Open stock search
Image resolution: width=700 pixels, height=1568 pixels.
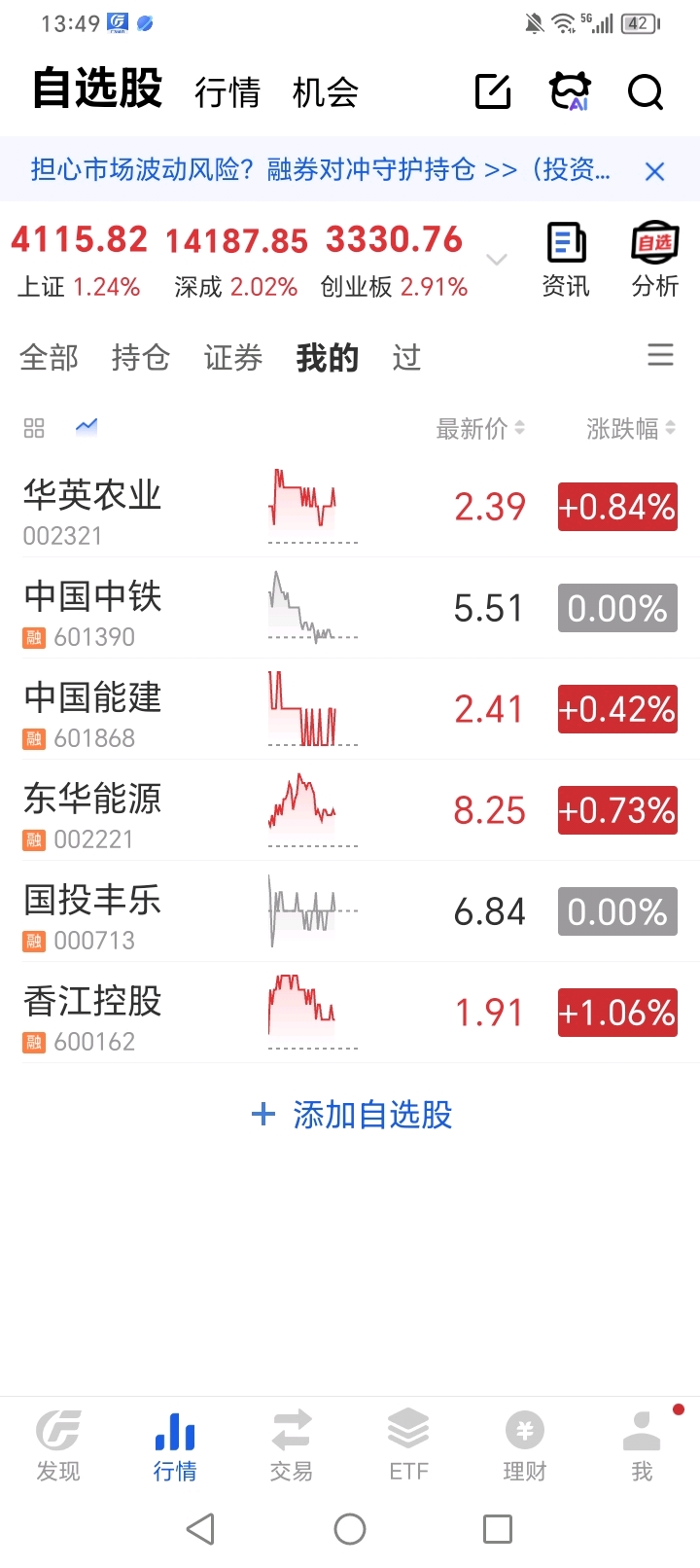[x=645, y=92]
